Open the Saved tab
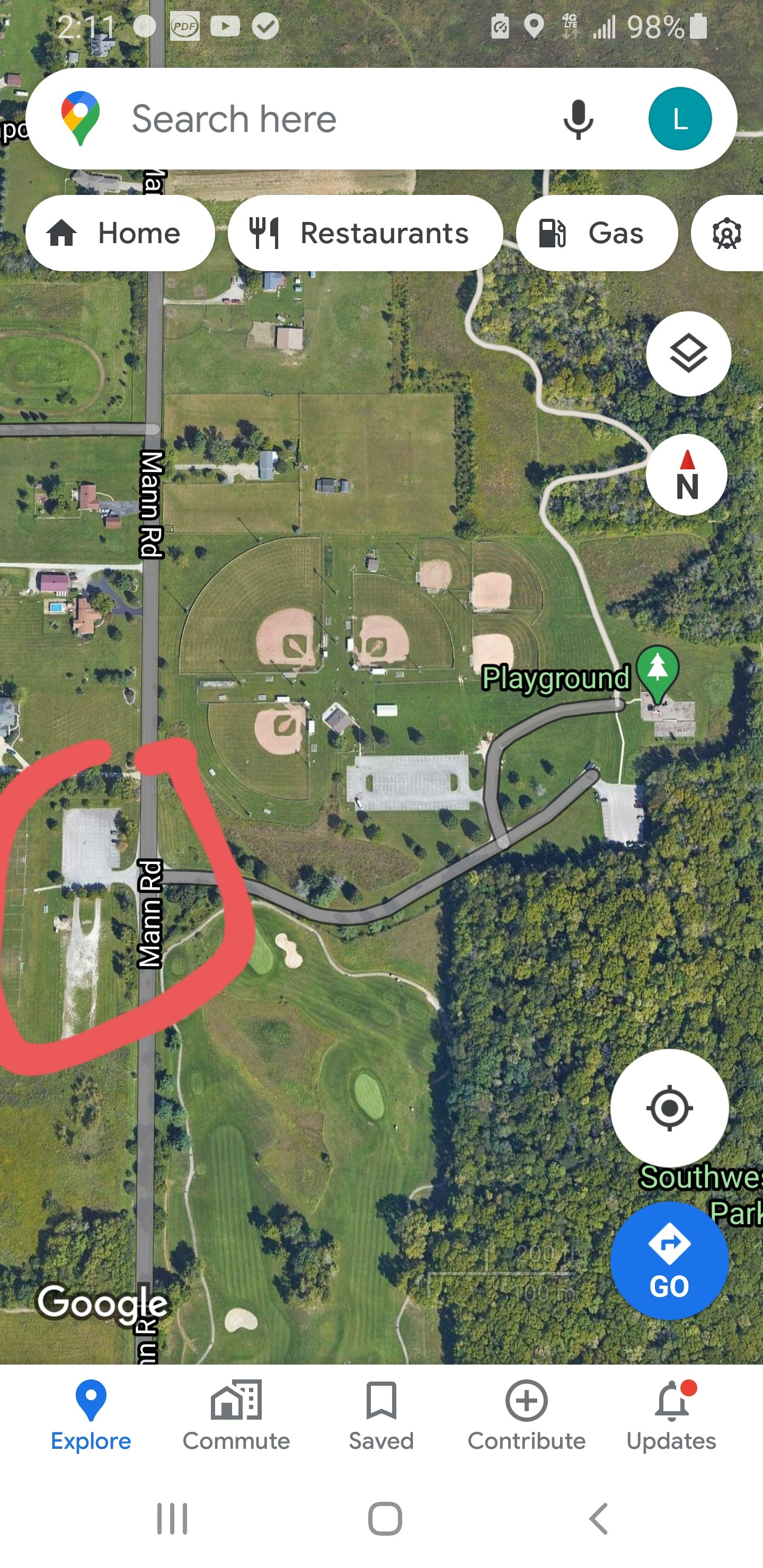 [x=381, y=1416]
